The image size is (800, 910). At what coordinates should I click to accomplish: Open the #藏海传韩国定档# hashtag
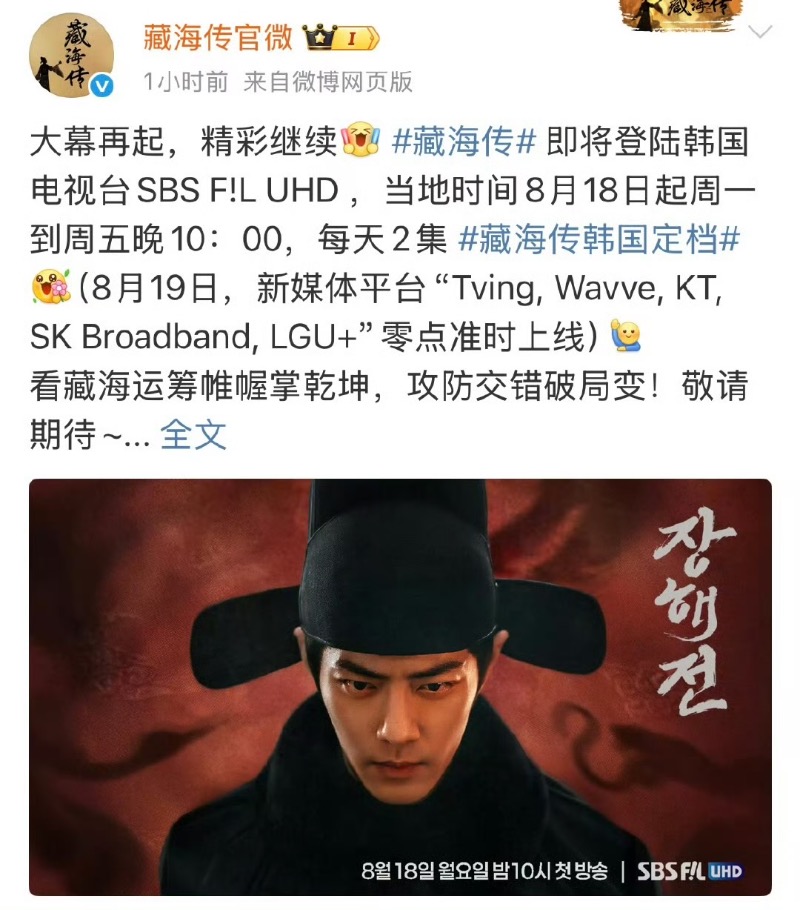tap(598, 240)
